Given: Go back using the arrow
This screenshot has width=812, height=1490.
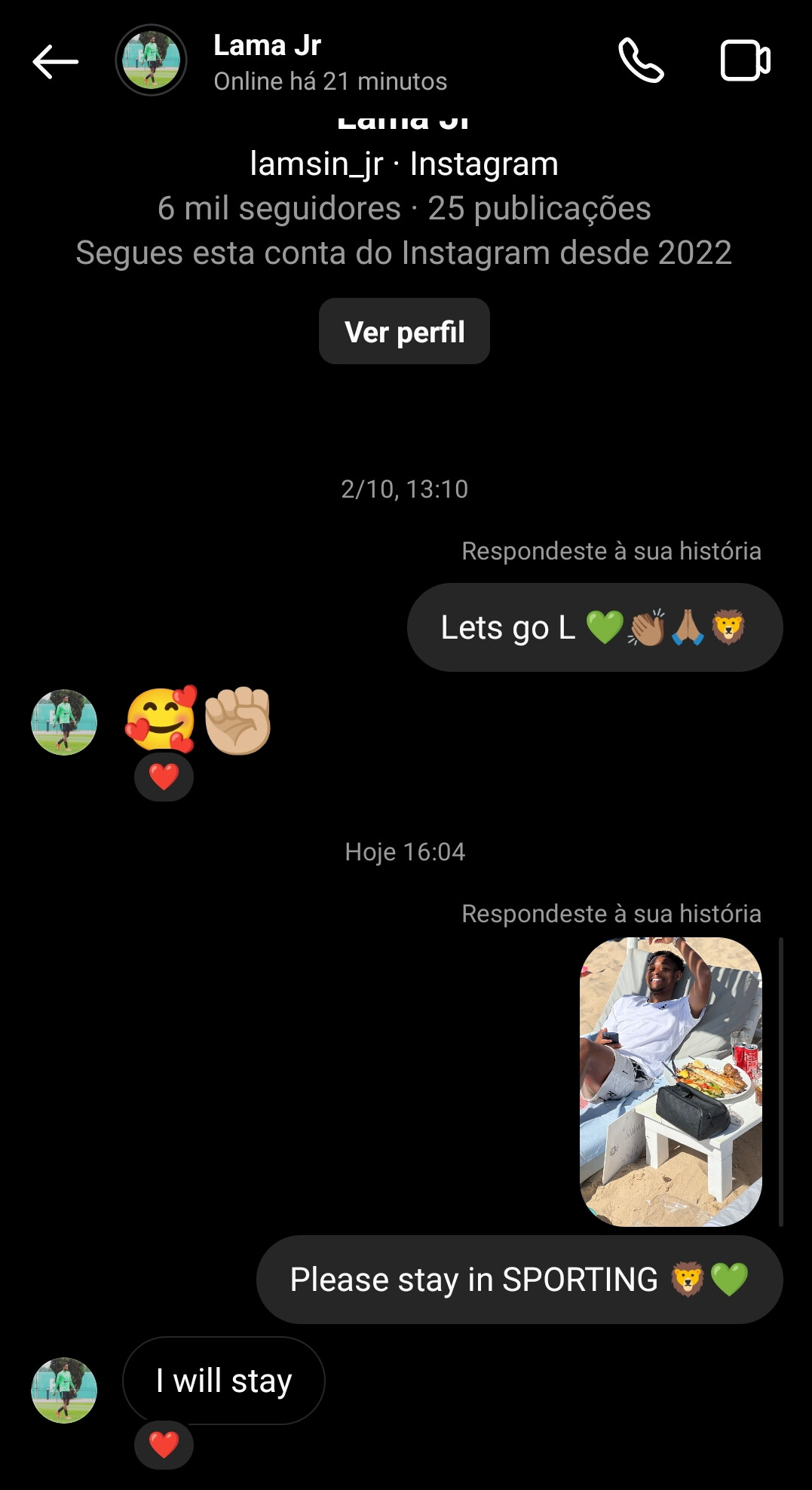Looking at the screenshot, I should [x=55, y=61].
